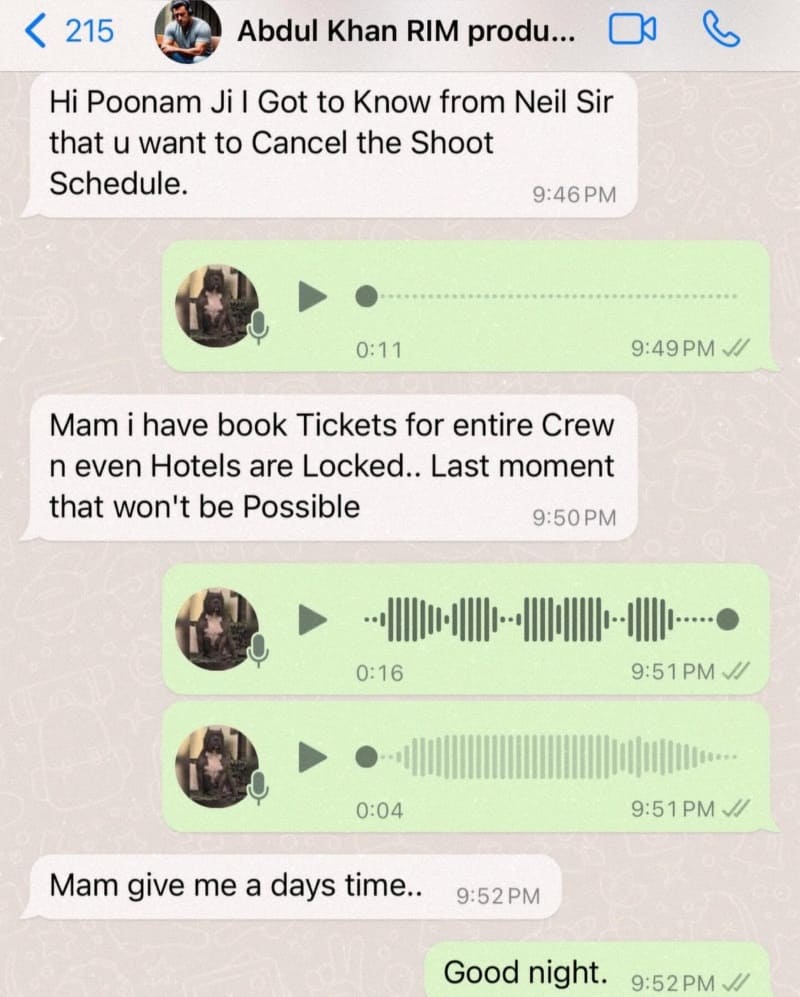800x997 pixels.
Task: Go back to the chats list
Action: [x=66, y=31]
